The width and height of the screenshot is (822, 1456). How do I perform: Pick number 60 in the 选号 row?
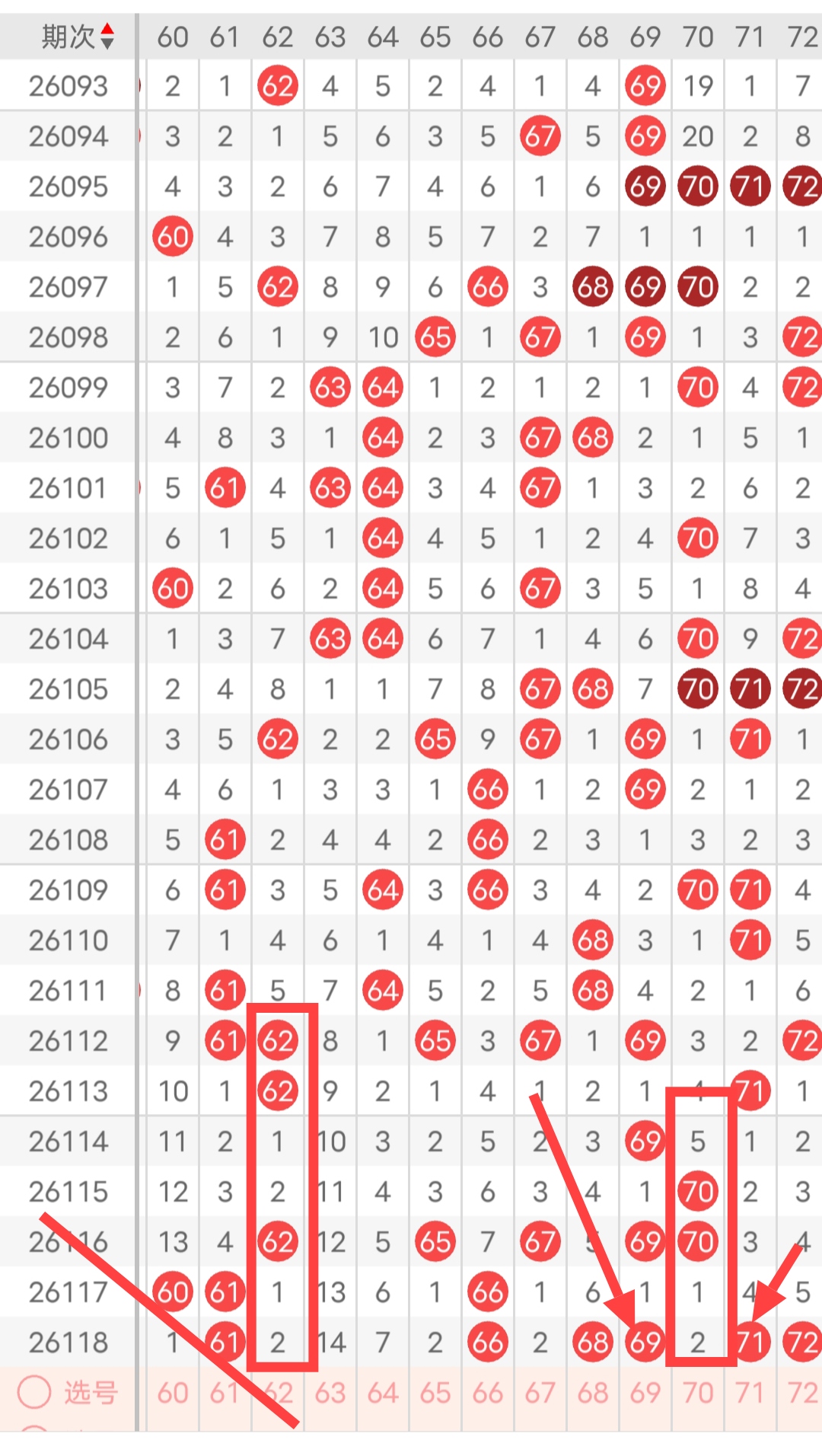(173, 1393)
